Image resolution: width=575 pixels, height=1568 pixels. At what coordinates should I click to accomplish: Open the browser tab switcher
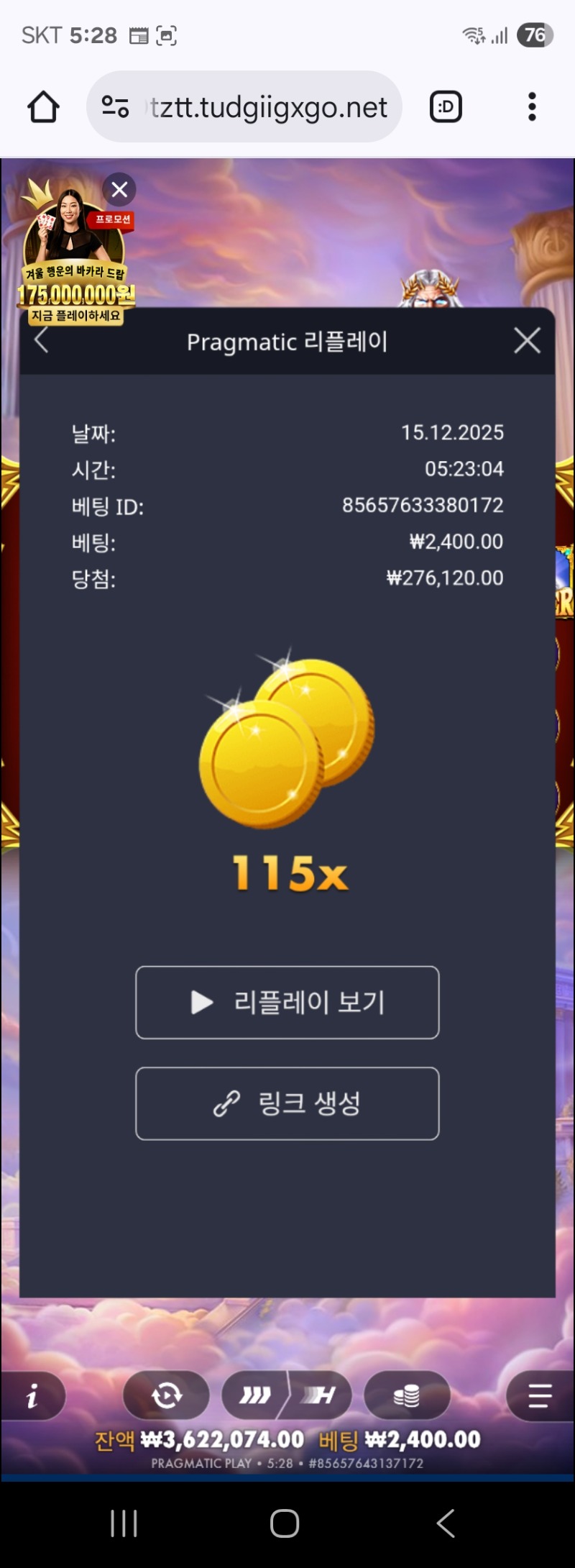(x=446, y=107)
